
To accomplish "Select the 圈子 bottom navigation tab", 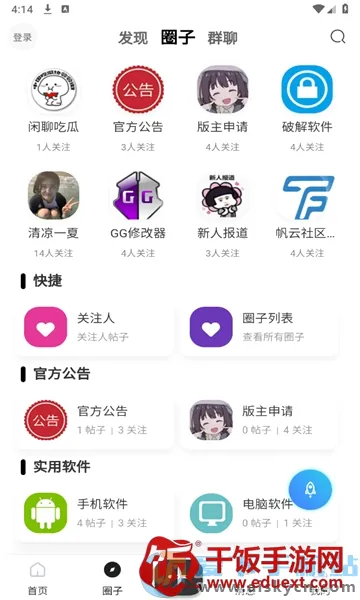I will 112,578.
